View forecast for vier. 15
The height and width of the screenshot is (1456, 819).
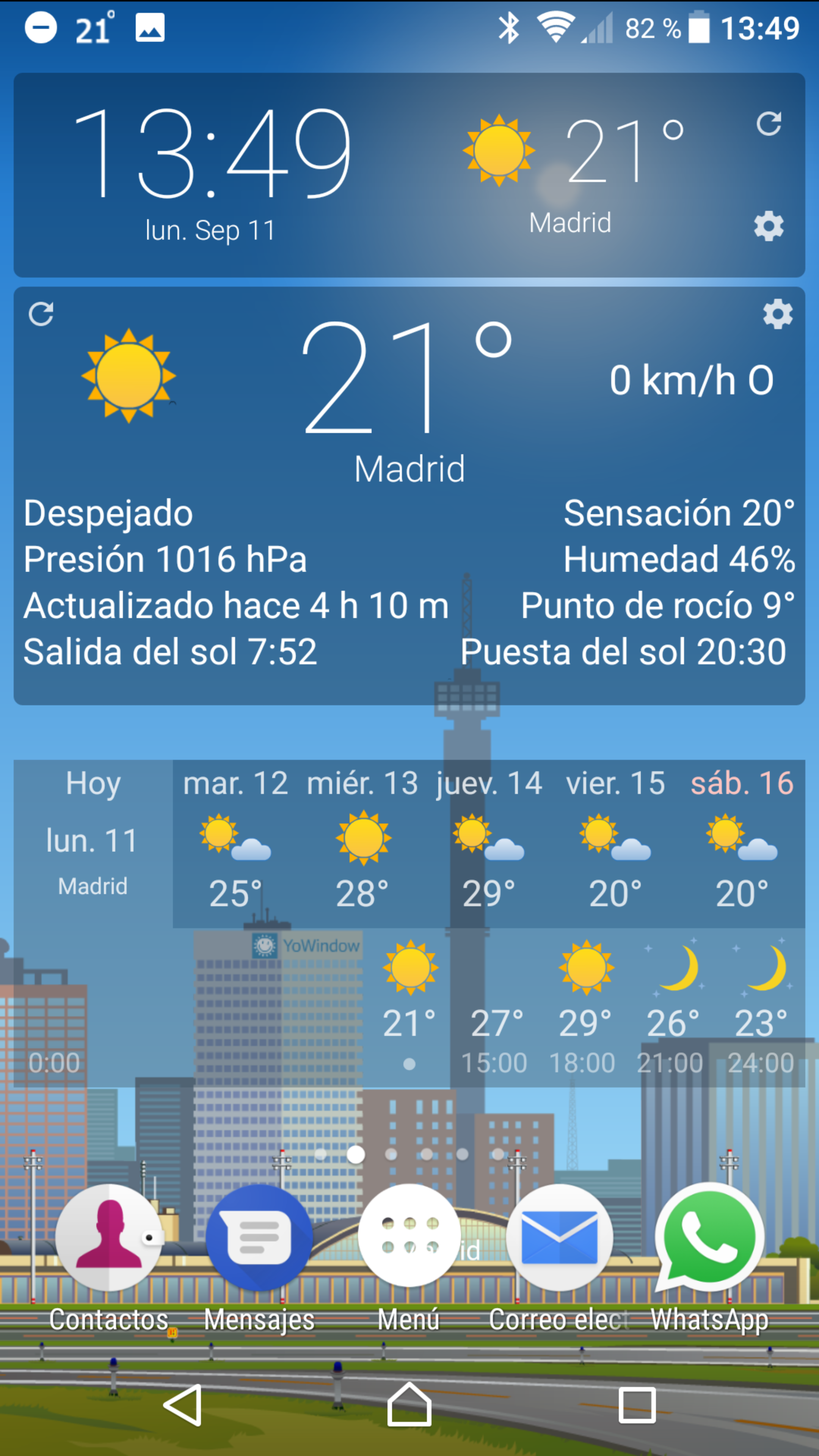tap(615, 842)
